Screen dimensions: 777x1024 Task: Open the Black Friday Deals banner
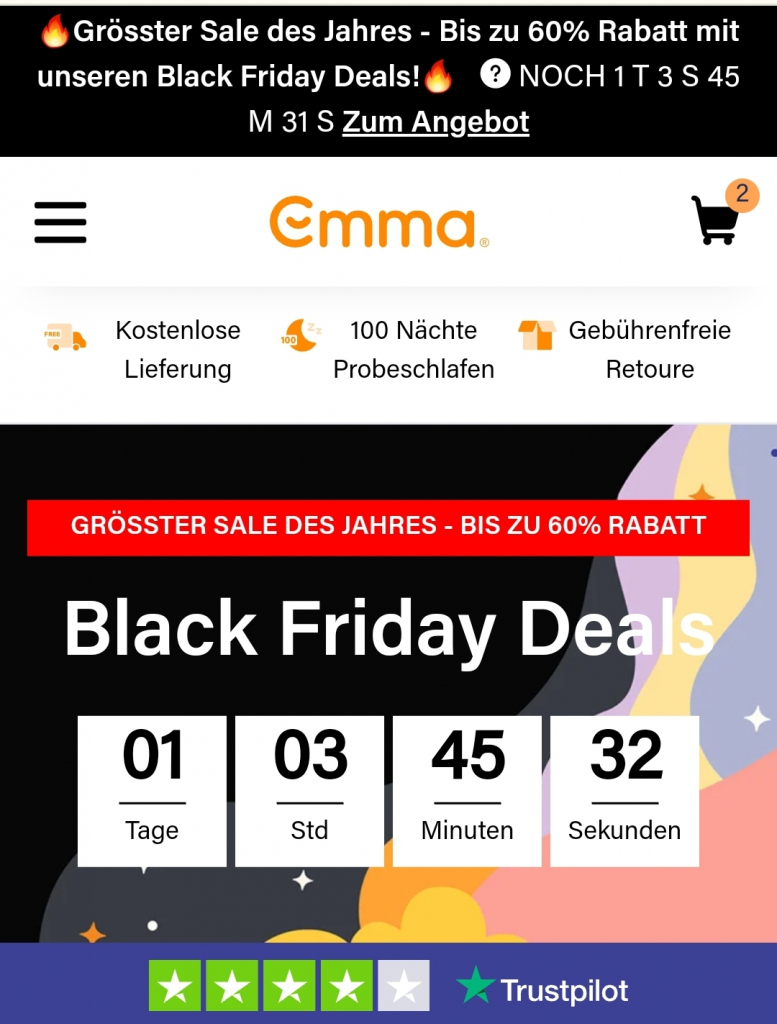pyautogui.click(x=388, y=630)
